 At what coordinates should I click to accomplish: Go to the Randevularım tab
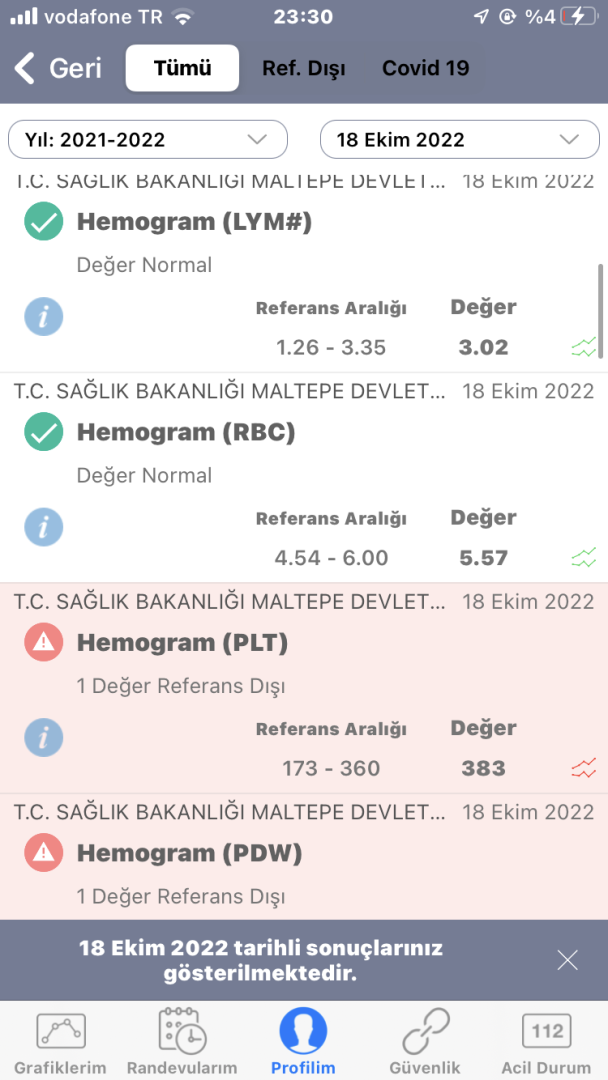182,1041
